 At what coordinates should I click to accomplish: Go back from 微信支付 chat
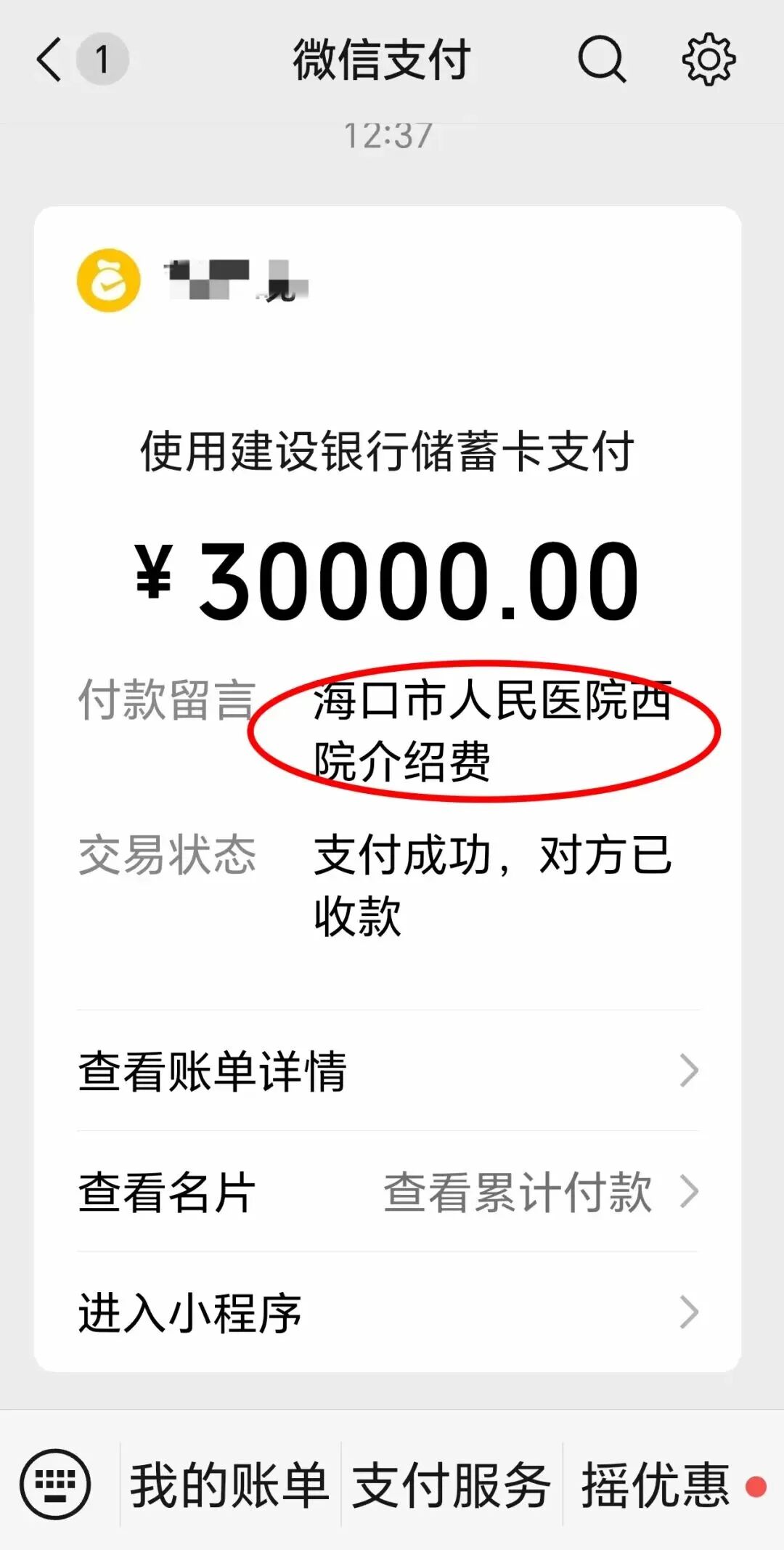coord(49,60)
